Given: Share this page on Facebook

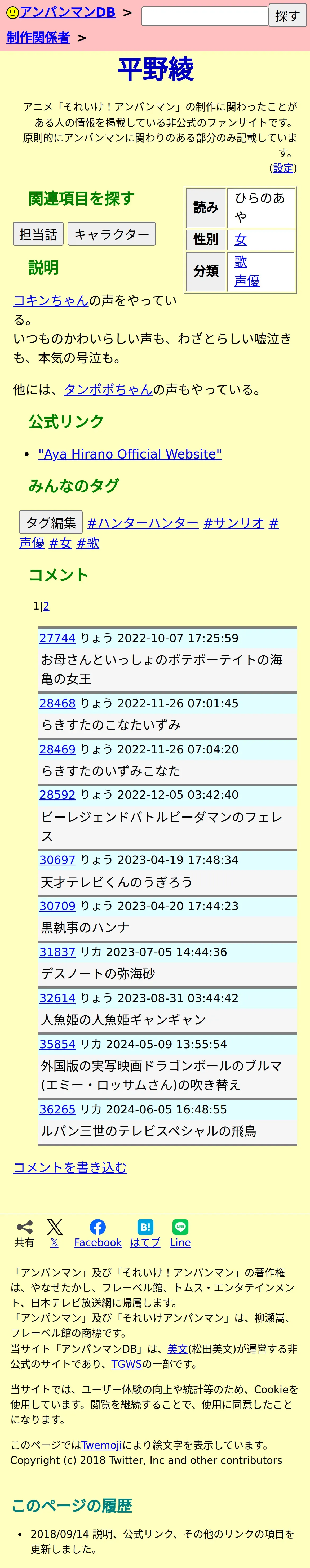Looking at the screenshot, I should click(x=98, y=1234).
